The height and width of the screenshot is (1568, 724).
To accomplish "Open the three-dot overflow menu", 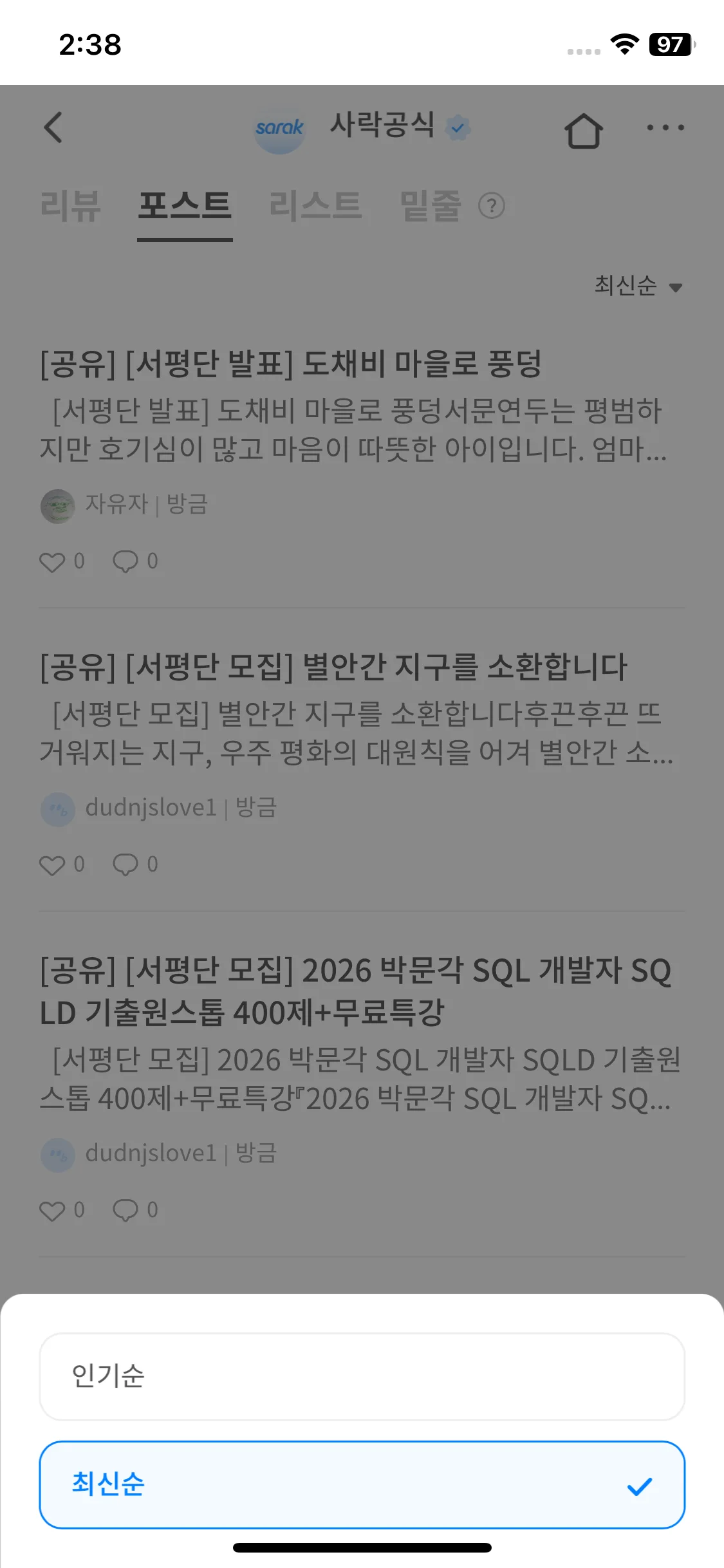I will pos(665,127).
